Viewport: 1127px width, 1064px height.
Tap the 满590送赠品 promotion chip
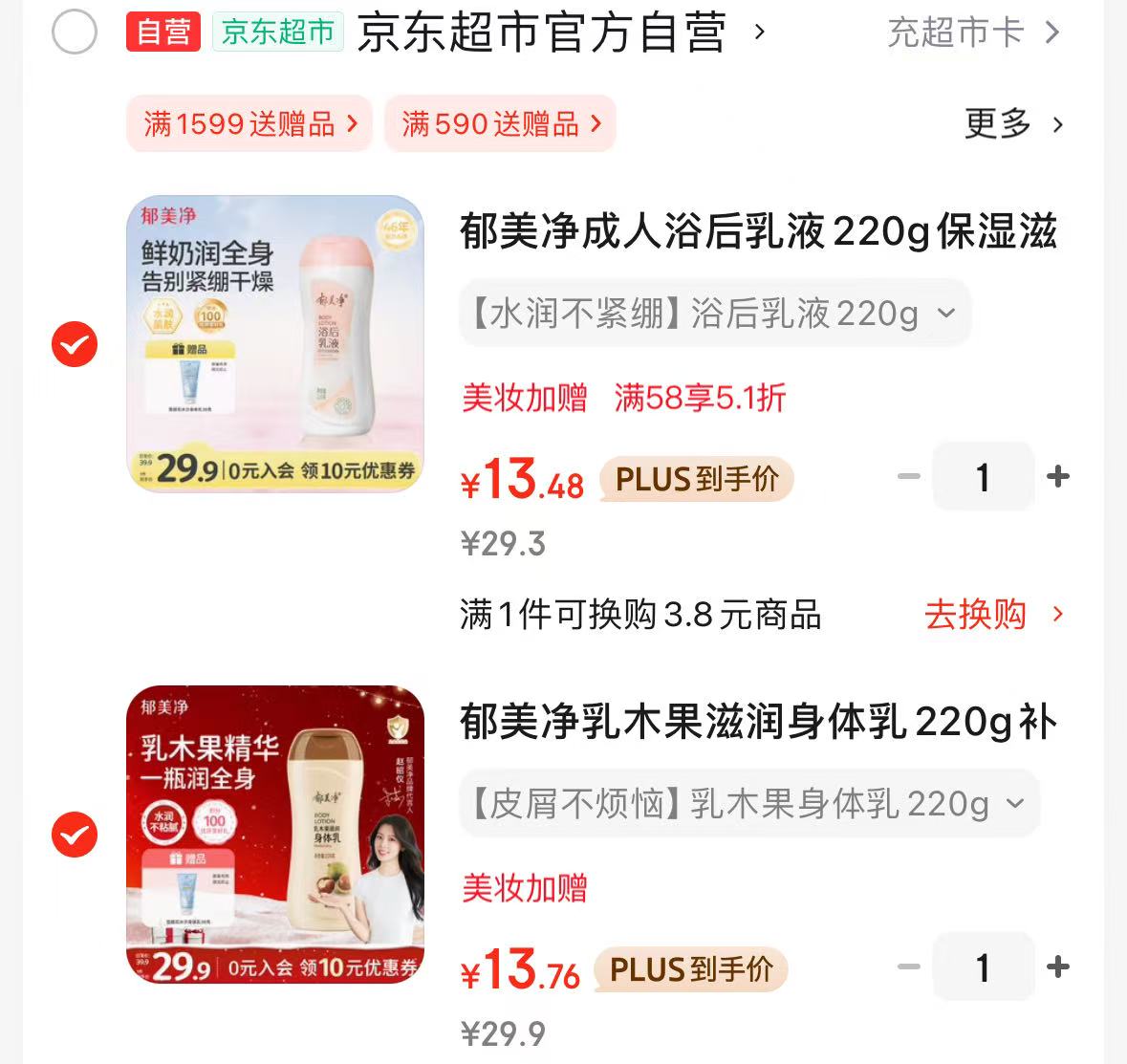click(x=501, y=123)
